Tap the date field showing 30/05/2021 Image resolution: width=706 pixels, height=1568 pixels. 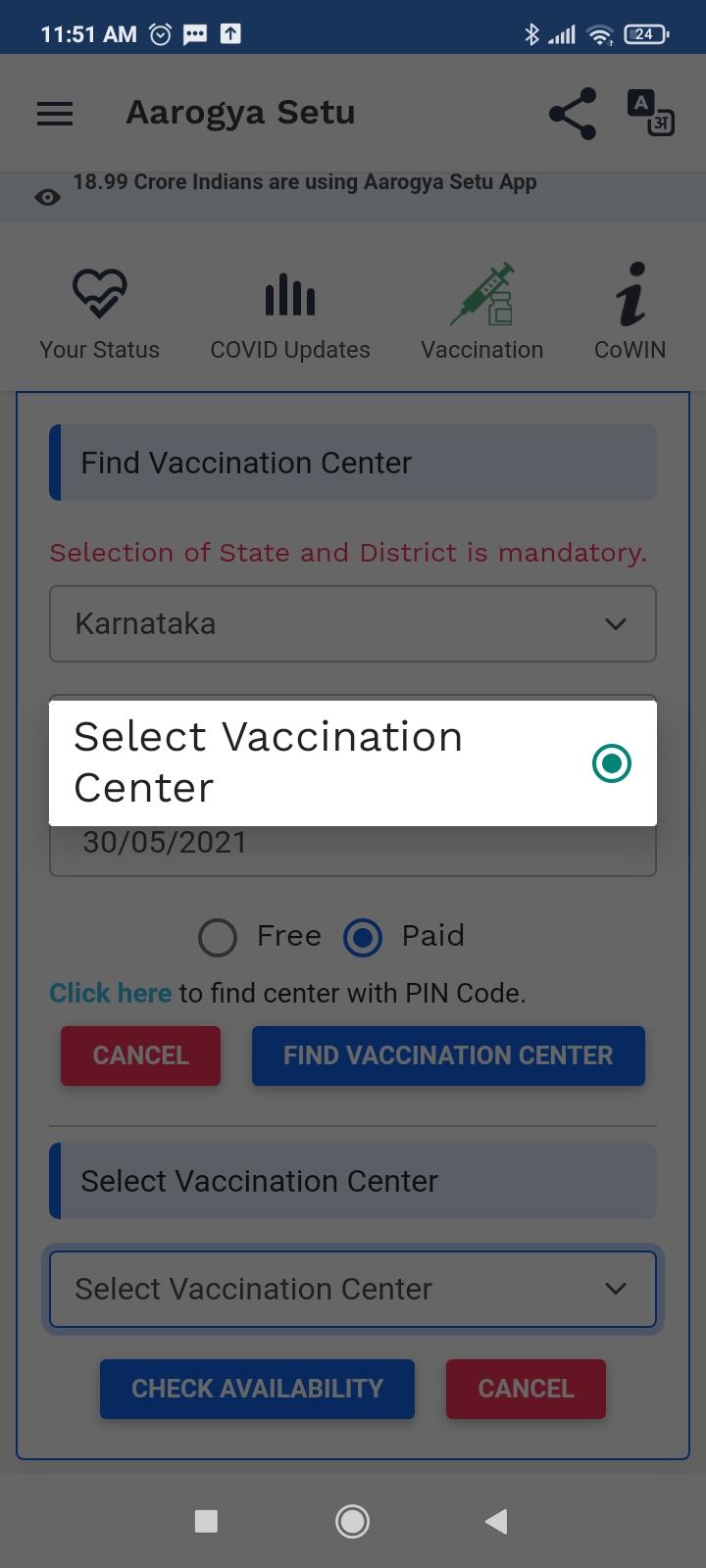point(352,843)
